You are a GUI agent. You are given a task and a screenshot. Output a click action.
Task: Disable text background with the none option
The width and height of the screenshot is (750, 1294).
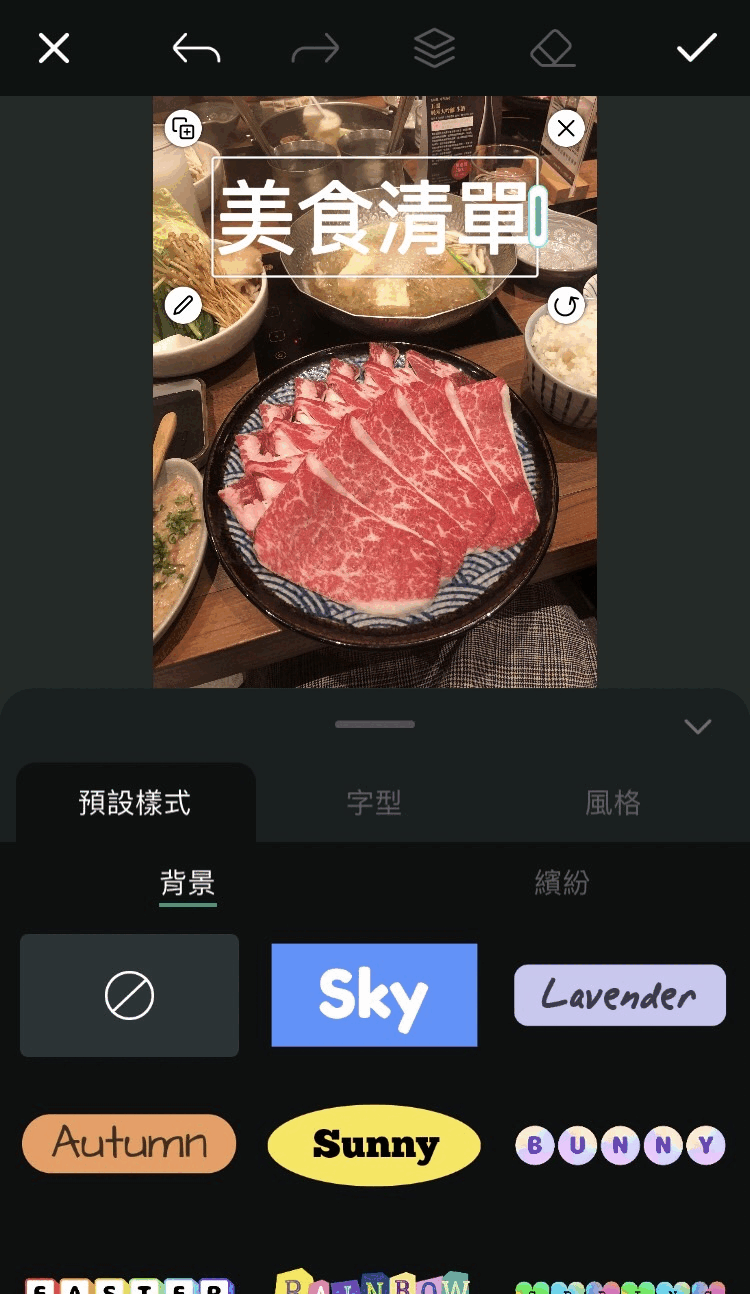(x=129, y=995)
